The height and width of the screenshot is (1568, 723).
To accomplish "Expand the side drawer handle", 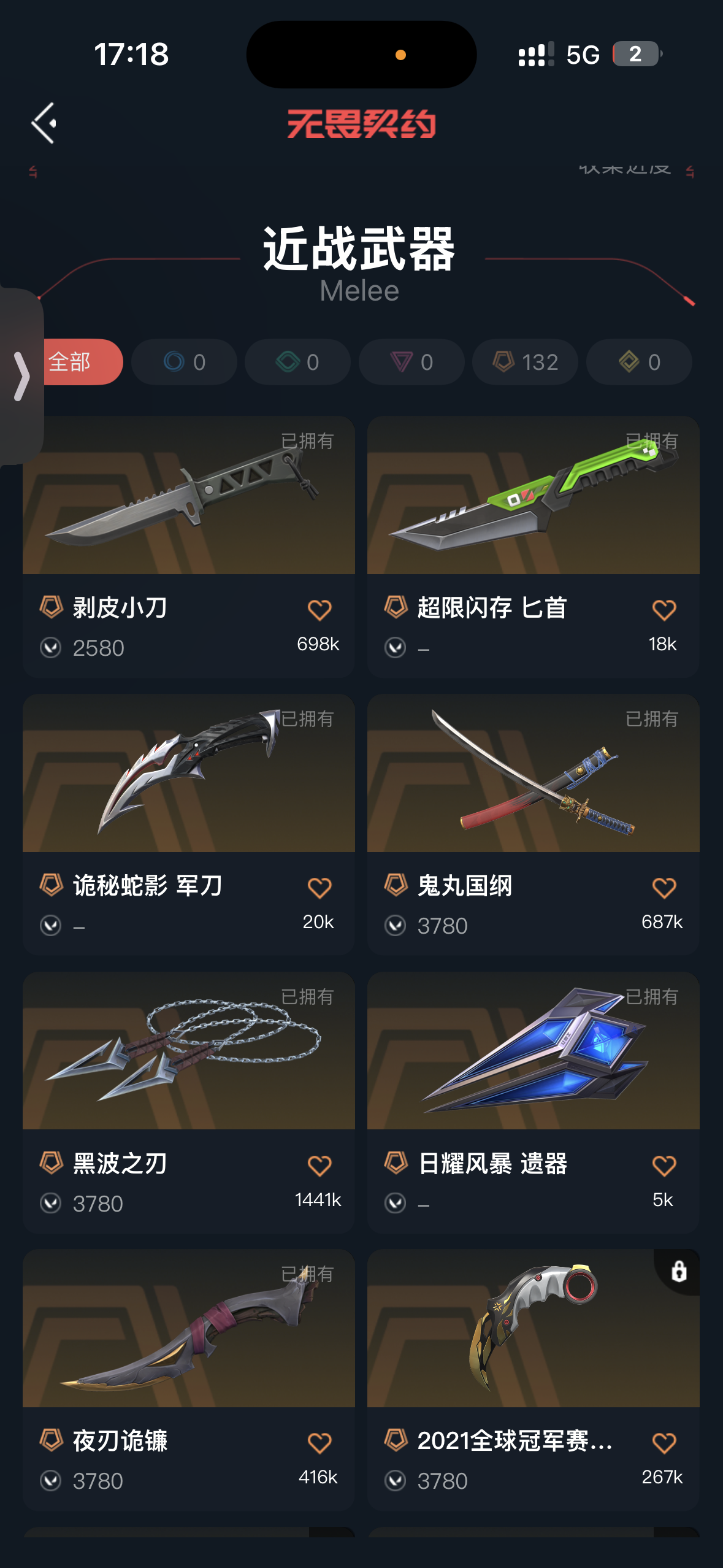I will pyautogui.click(x=21, y=376).
